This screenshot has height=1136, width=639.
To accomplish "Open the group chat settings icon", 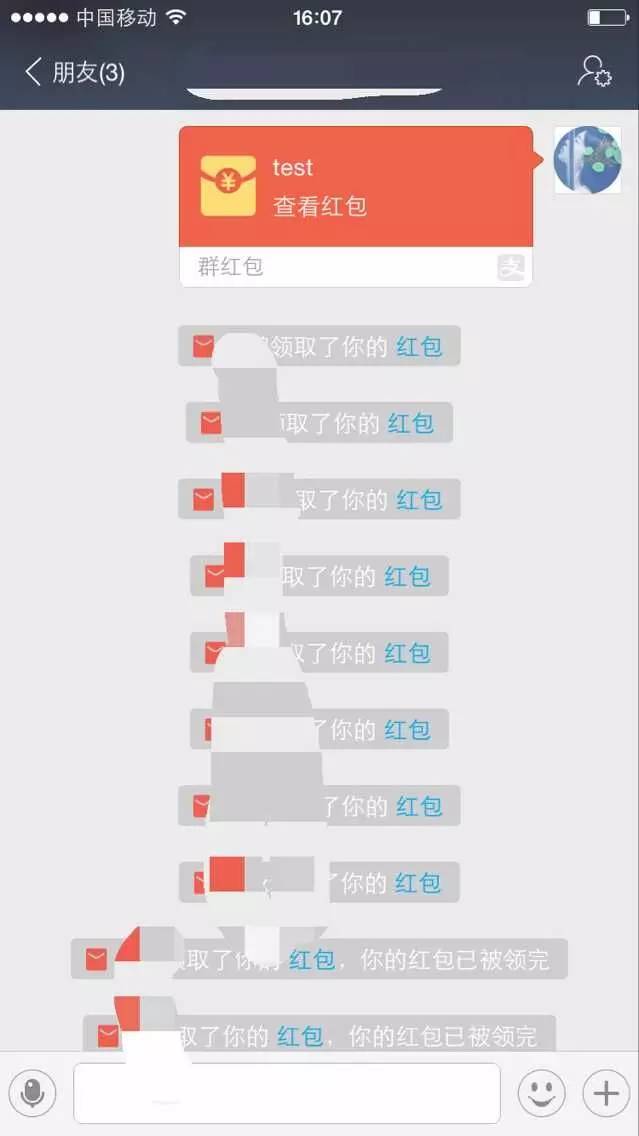I will tap(594, 72).
